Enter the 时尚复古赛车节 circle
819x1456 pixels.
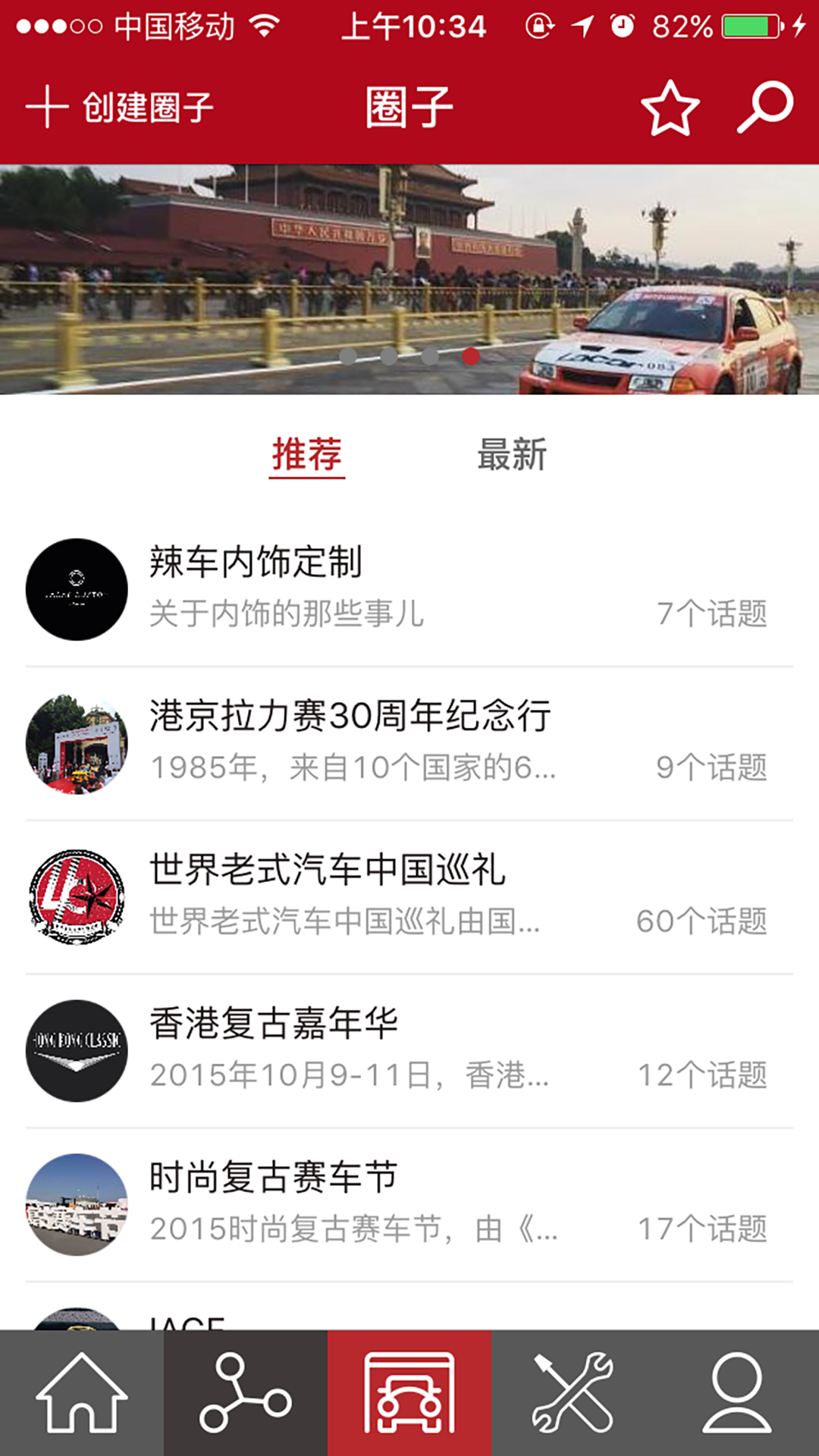click(x=409, y=1204)
